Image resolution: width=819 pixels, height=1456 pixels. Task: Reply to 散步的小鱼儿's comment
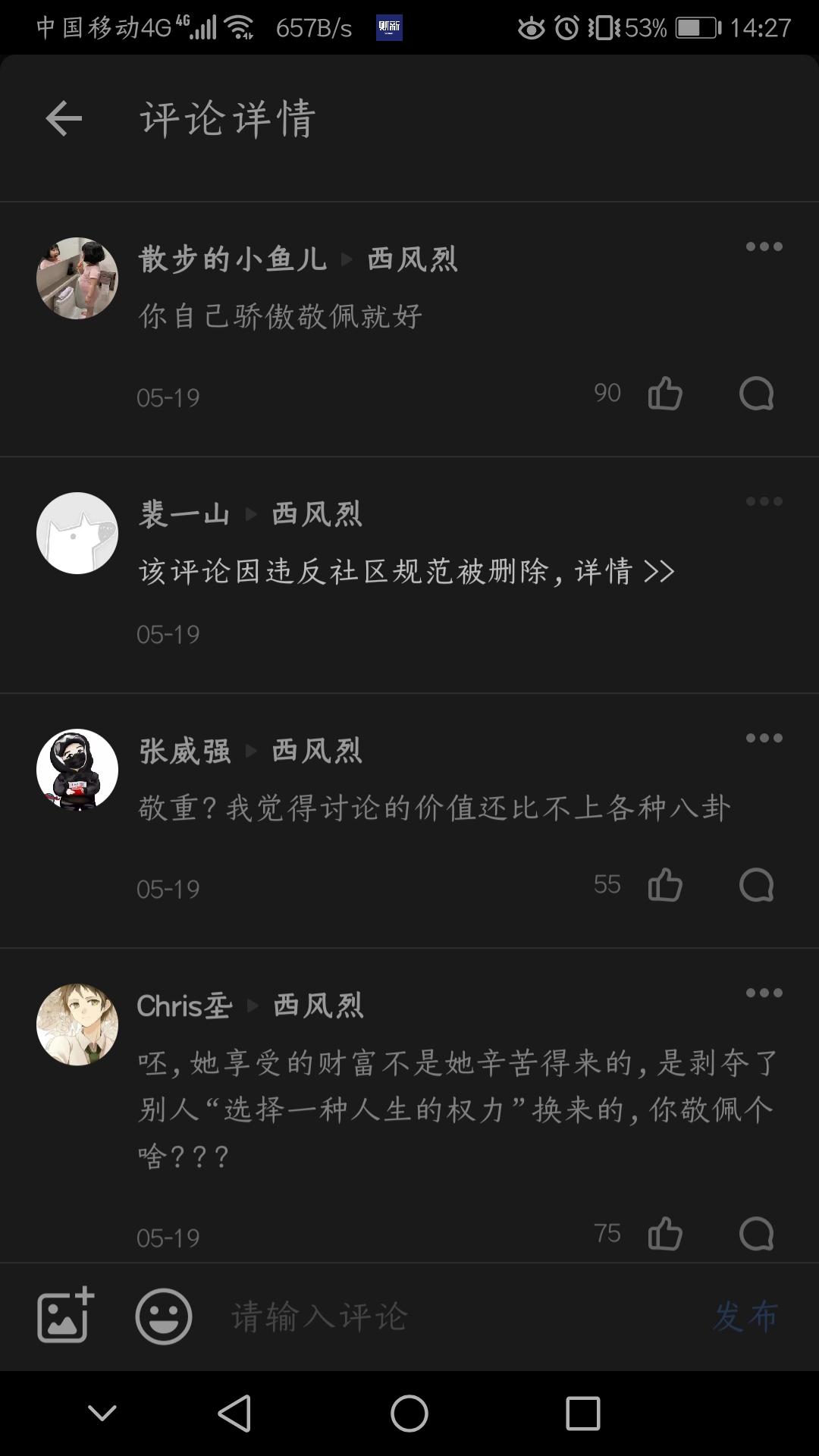(756, 394)
